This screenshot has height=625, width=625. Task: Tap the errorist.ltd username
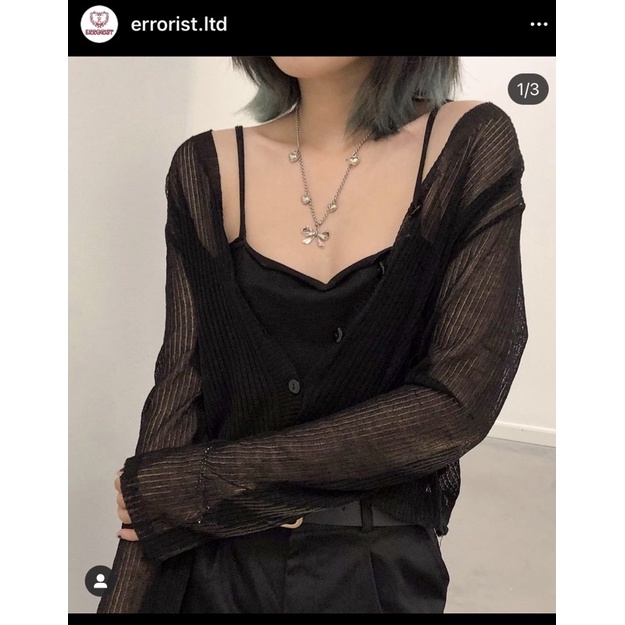coord(179,24)
